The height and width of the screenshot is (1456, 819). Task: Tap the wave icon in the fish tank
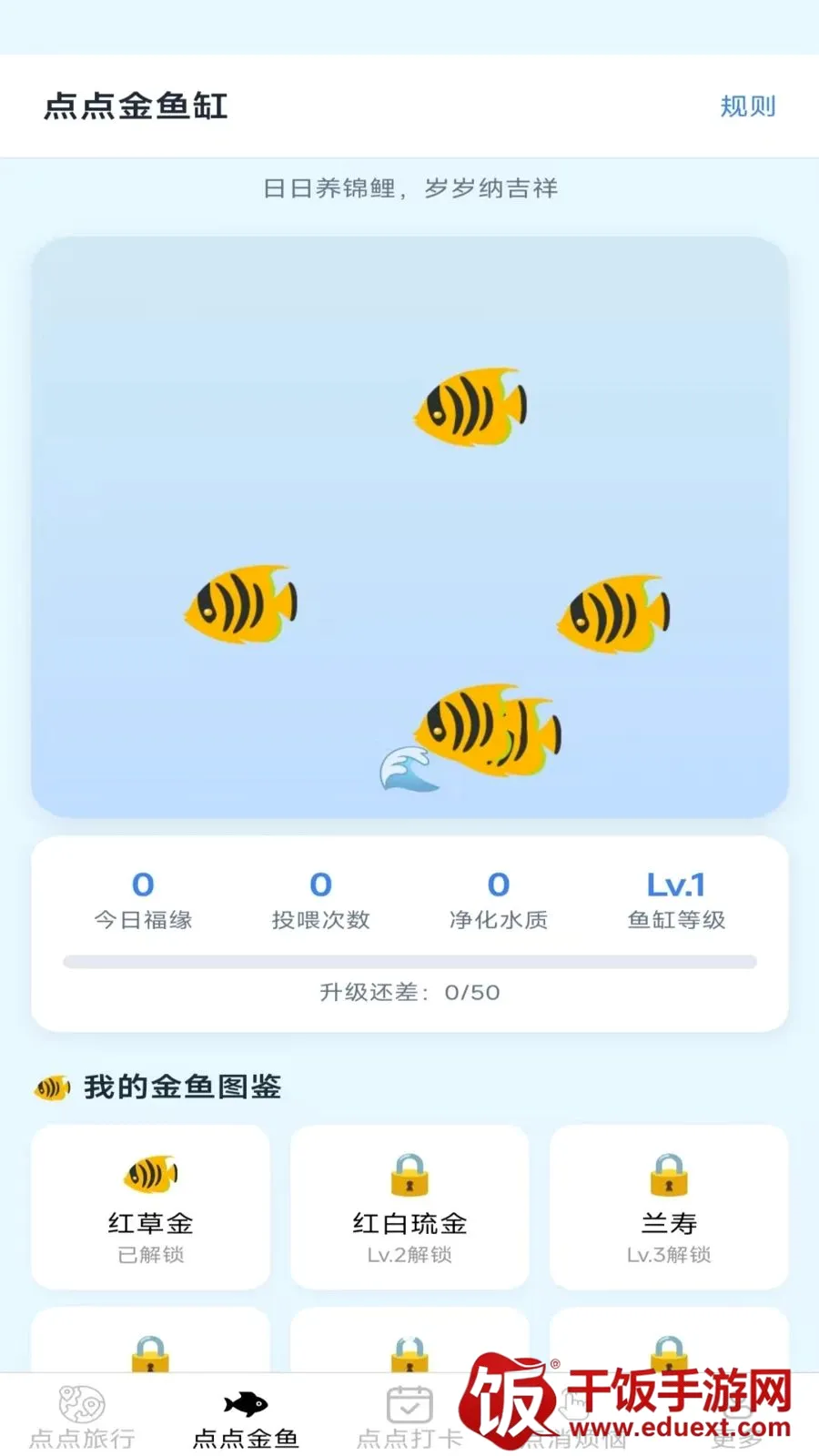[407, 769]
